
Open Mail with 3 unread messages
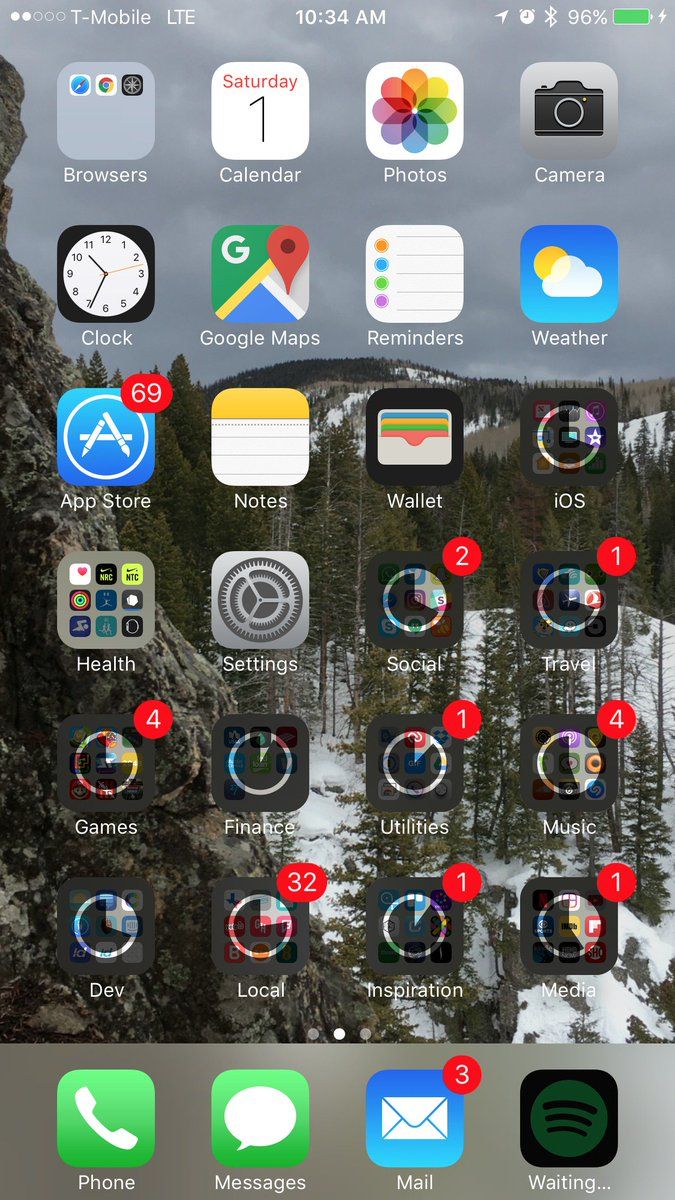click(415, 1118)
